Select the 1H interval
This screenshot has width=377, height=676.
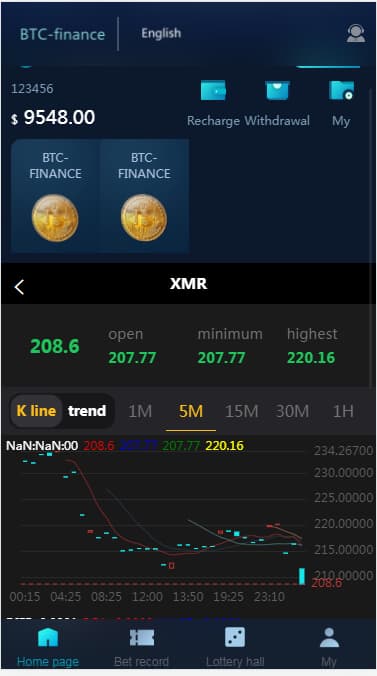[343, 411]
